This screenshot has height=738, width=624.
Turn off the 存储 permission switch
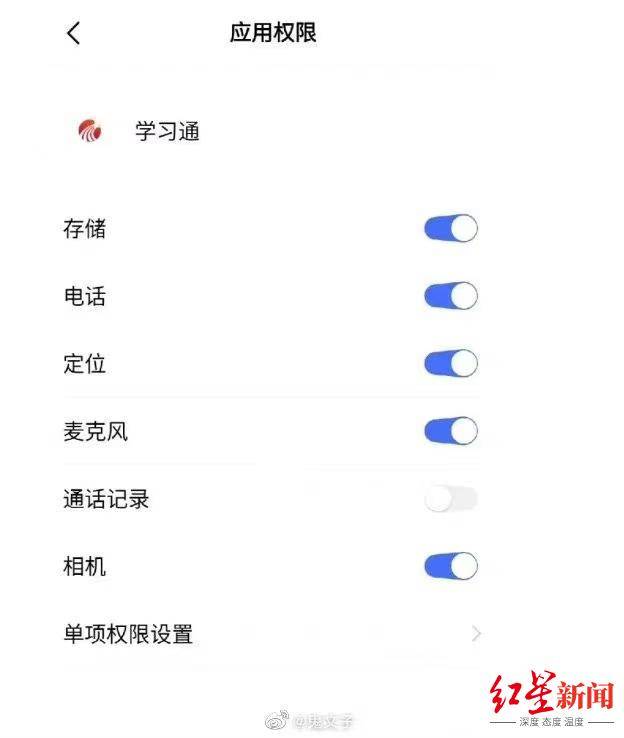[451, 228]
